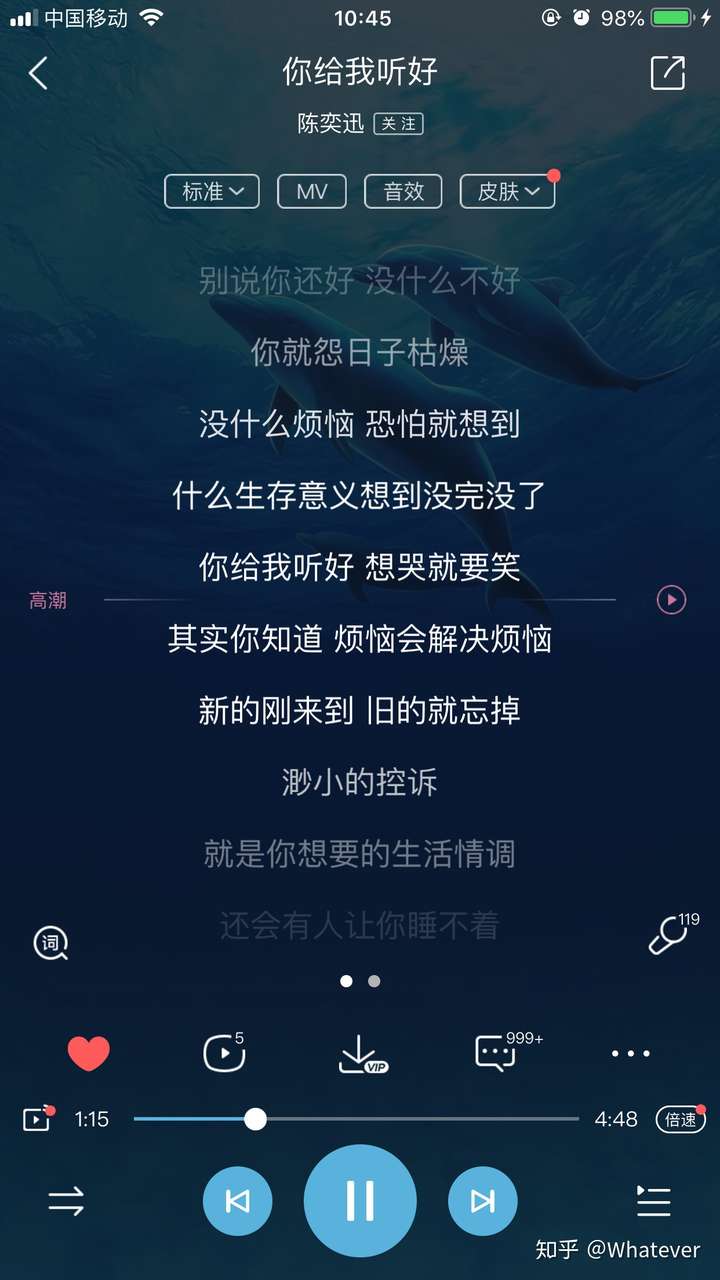Open the lyrics 词 icon

tap(50, 943)
